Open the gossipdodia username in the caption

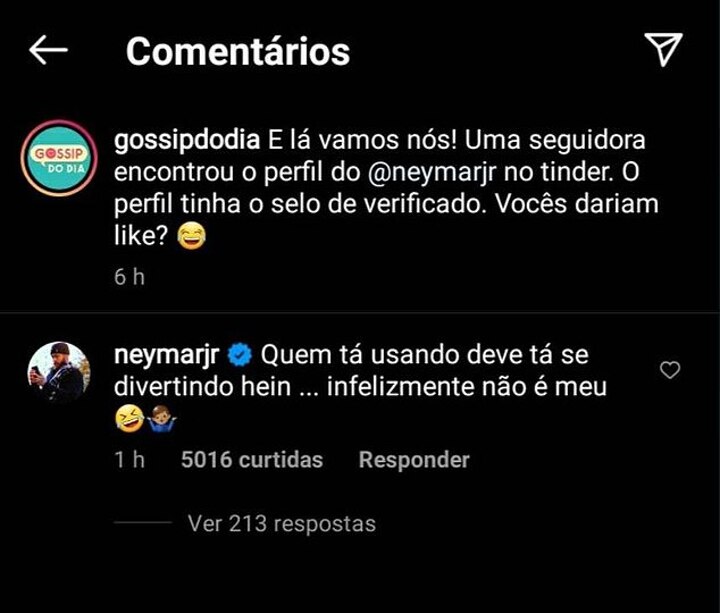point(187,137)
